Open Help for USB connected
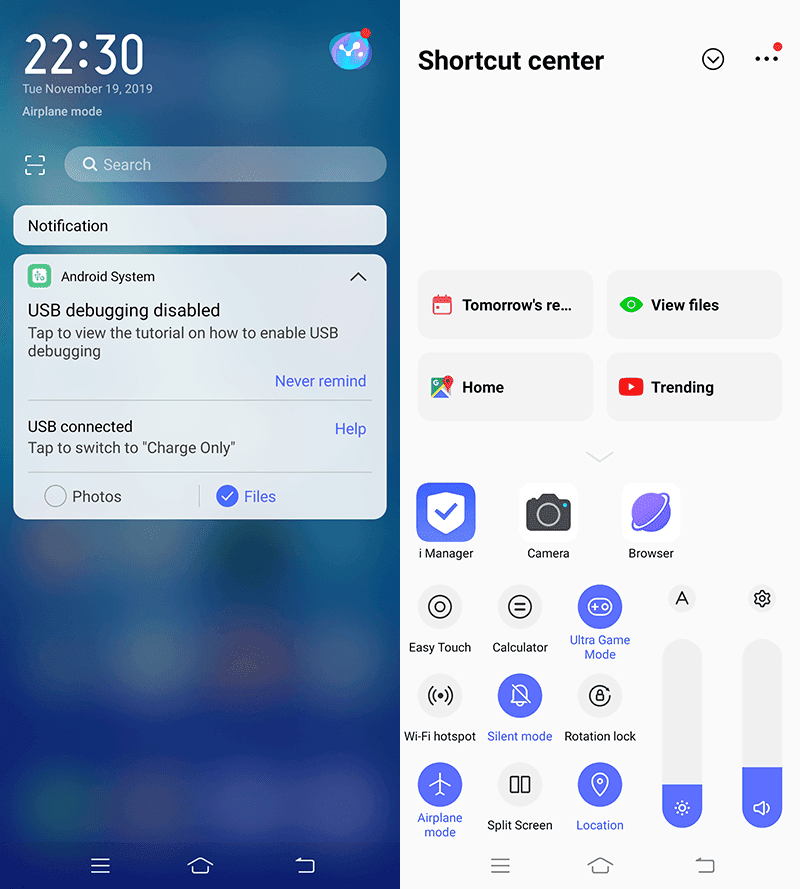The width and height of the screenshot is (800, 889). tap(350, 429)
